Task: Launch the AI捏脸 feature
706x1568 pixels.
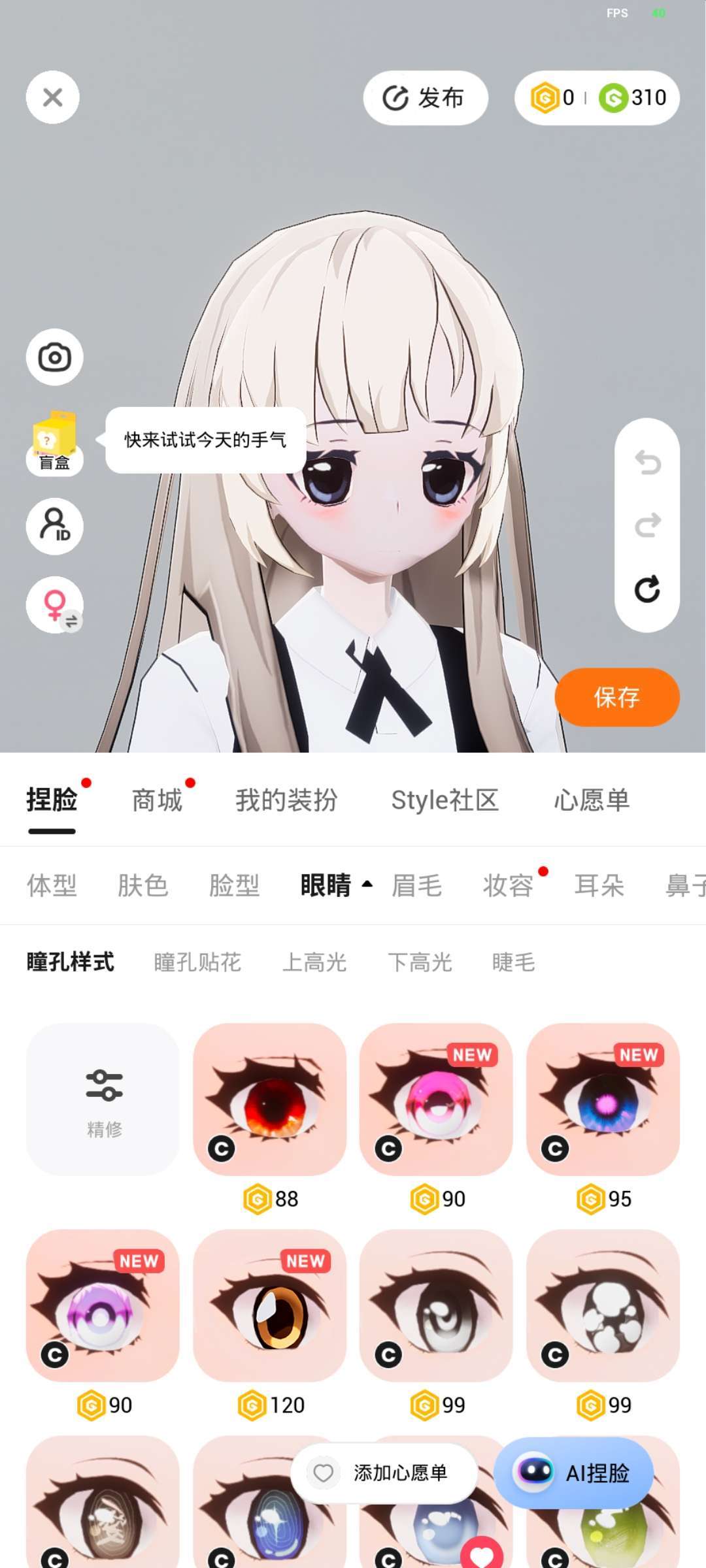Action: click(573, 1473)
